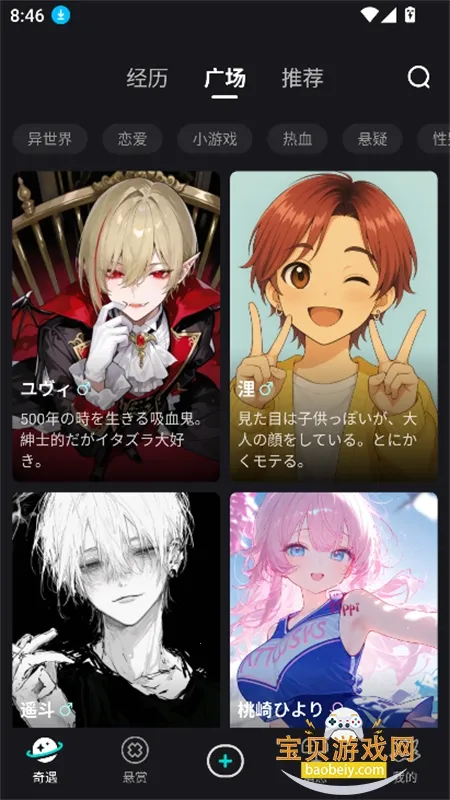450x800 pixels.
Task: Switch to the 经历 tab
Action: pyautogui.click(x=147, y=79)
